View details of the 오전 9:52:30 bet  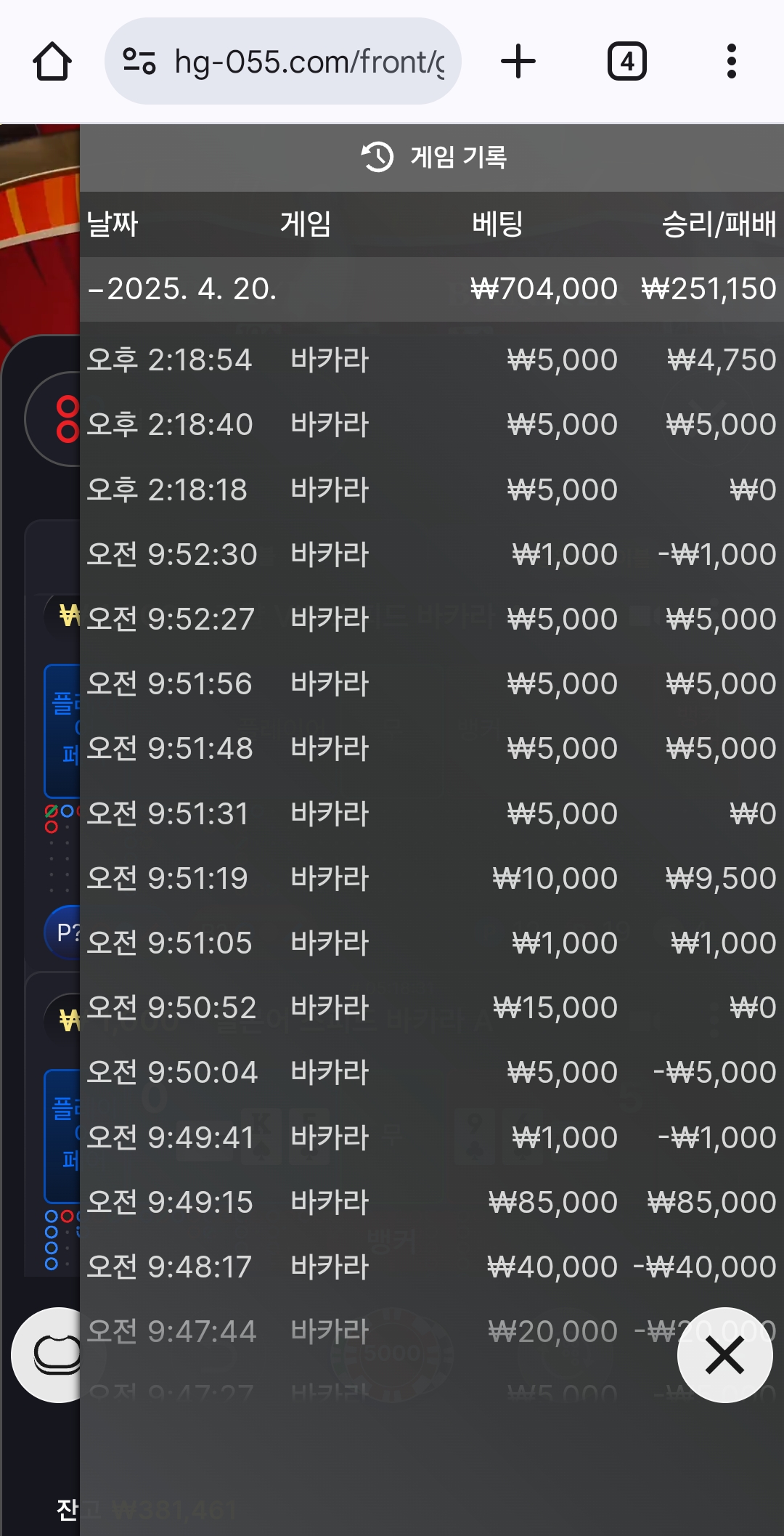pyautogui.click(x=431, y=555)
